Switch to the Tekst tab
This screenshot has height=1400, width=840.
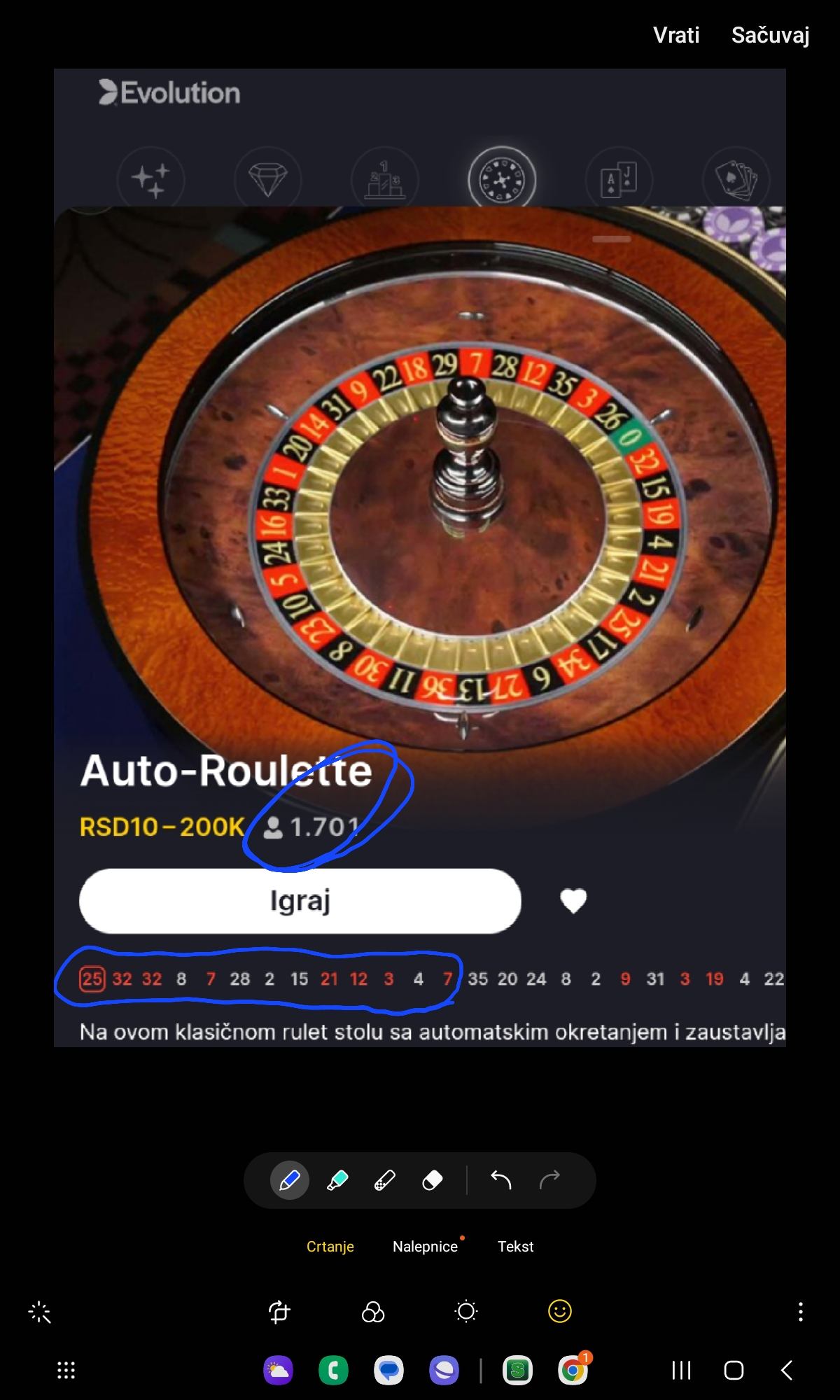[515, 1247]
